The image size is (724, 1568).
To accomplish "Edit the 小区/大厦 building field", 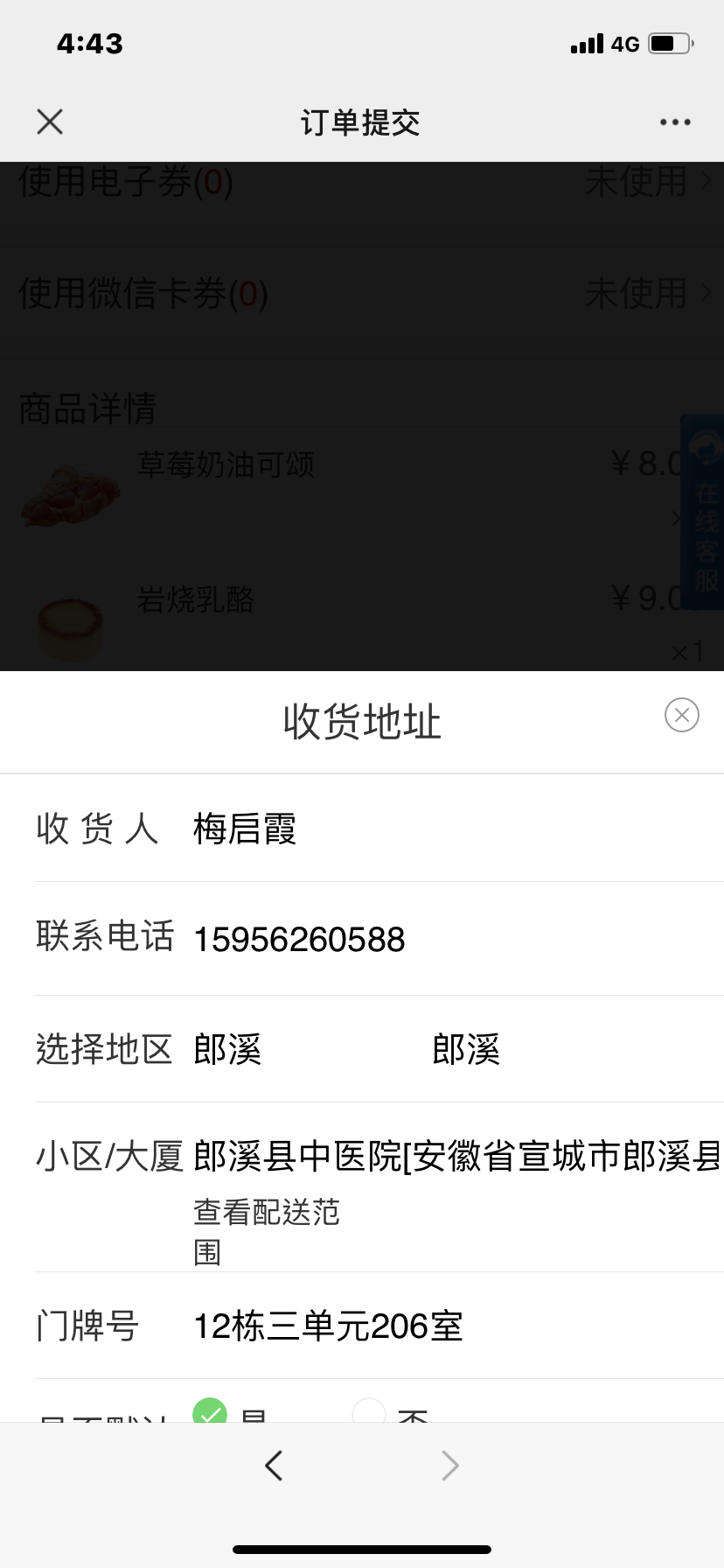I will pyautogui.click(x=458, y=1157).
